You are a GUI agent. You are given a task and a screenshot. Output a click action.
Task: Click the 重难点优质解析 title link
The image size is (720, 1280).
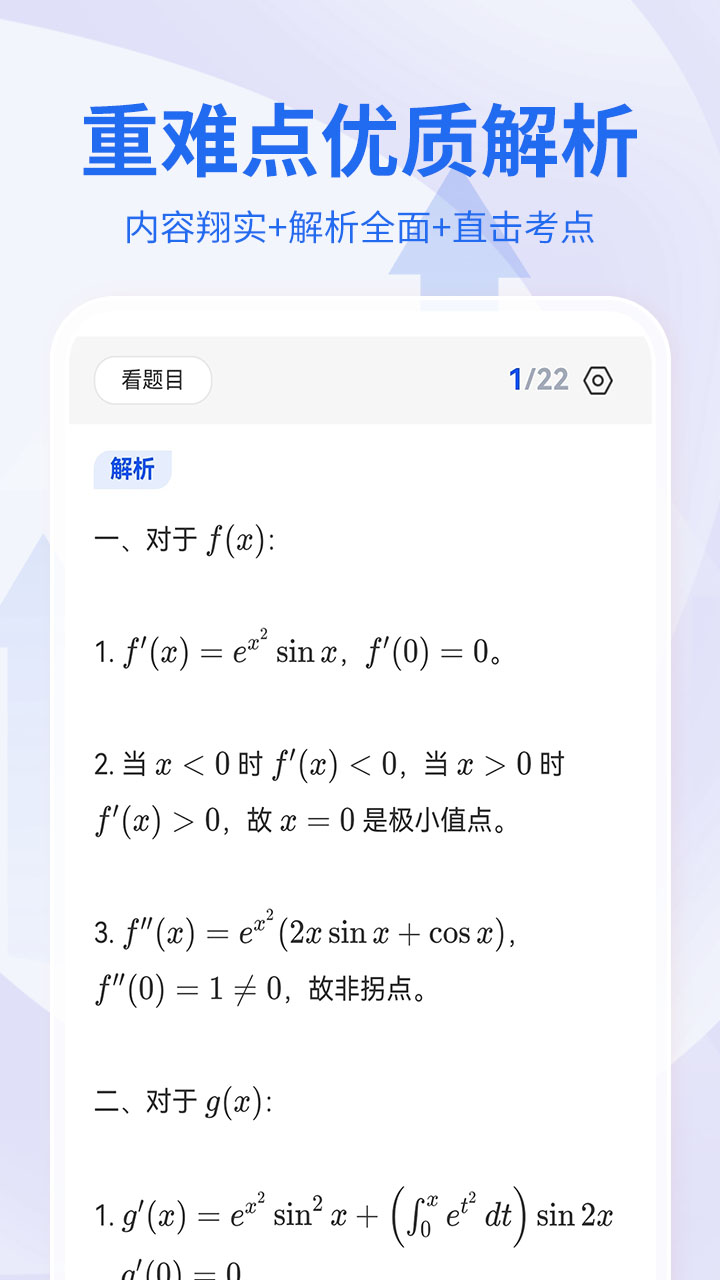click(360, 140)
